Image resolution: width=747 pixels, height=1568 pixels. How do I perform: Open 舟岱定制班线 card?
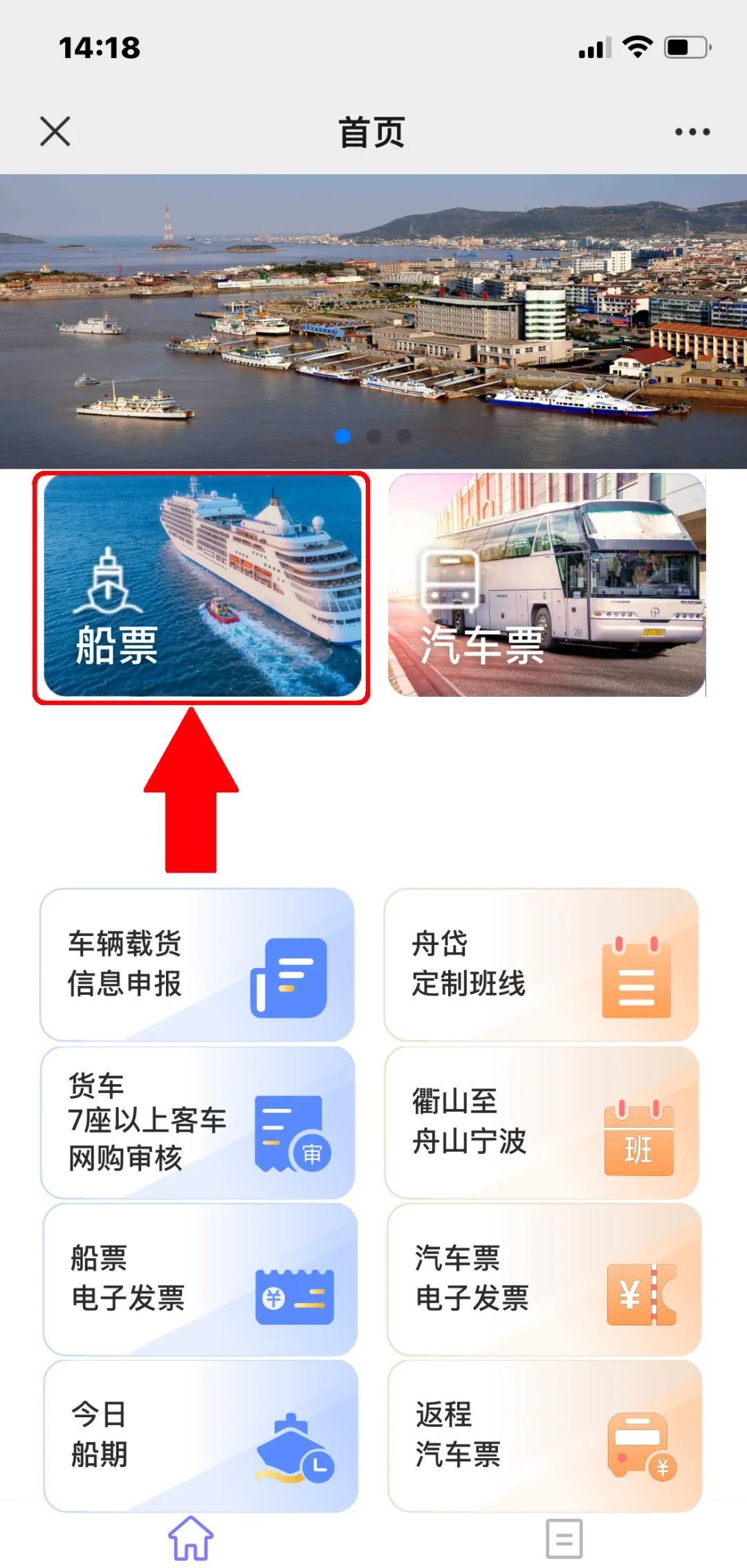coord(541,964)
